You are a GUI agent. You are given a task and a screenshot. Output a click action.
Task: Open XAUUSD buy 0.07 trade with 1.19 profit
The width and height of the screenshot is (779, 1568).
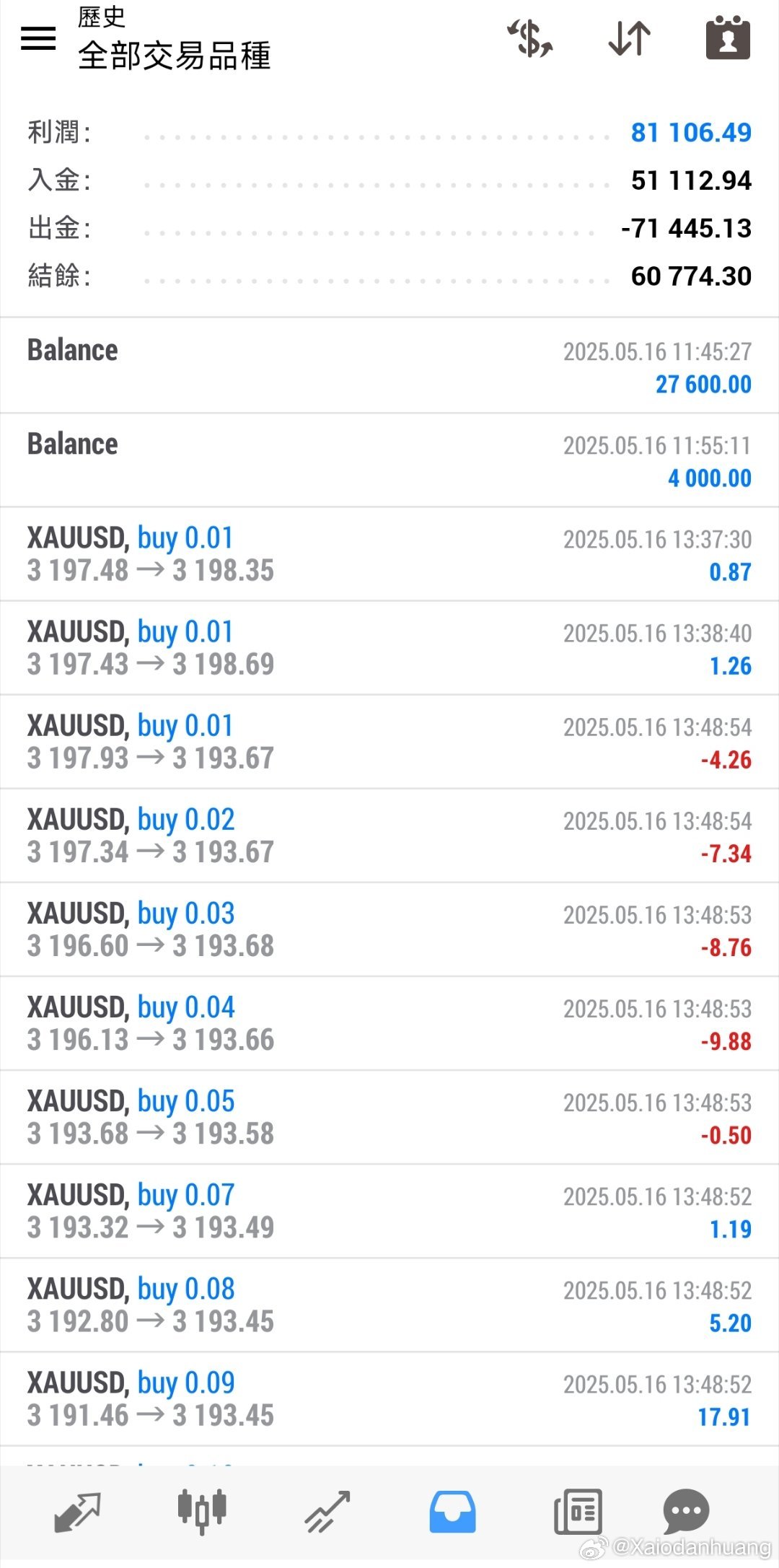389,1211
